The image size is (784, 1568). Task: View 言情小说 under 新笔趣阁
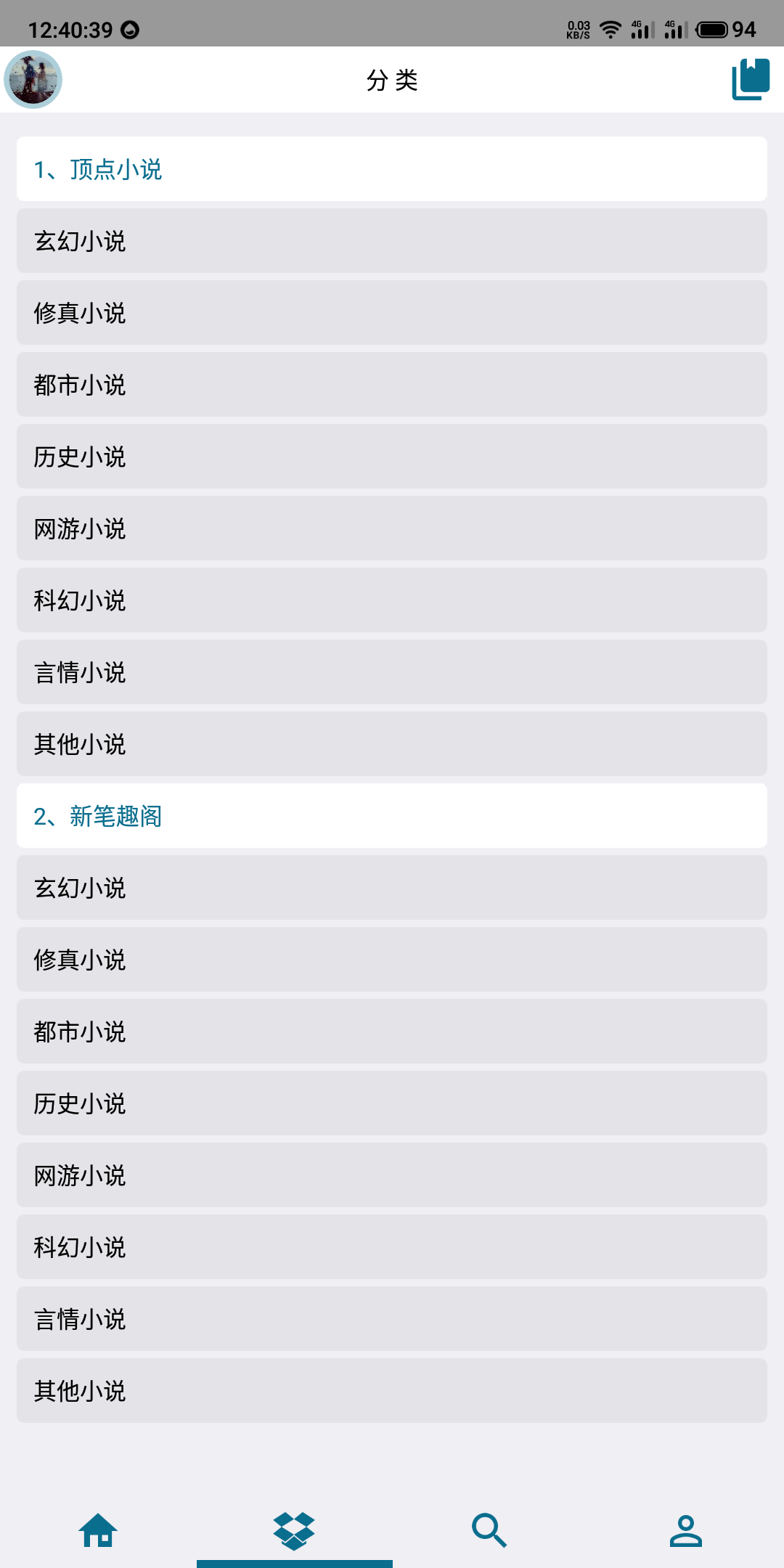pyautogui.click(x=392, y=1319)
